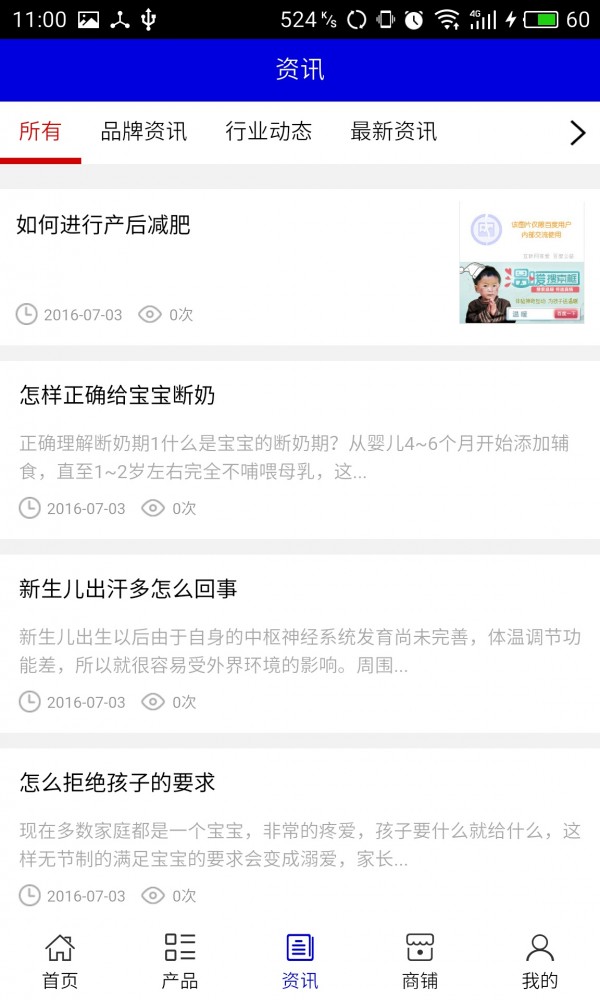Tap the 资讯 bottom tab
Image resolution: width=600 pixels, height=1000 pixels.
coord(300,960)
